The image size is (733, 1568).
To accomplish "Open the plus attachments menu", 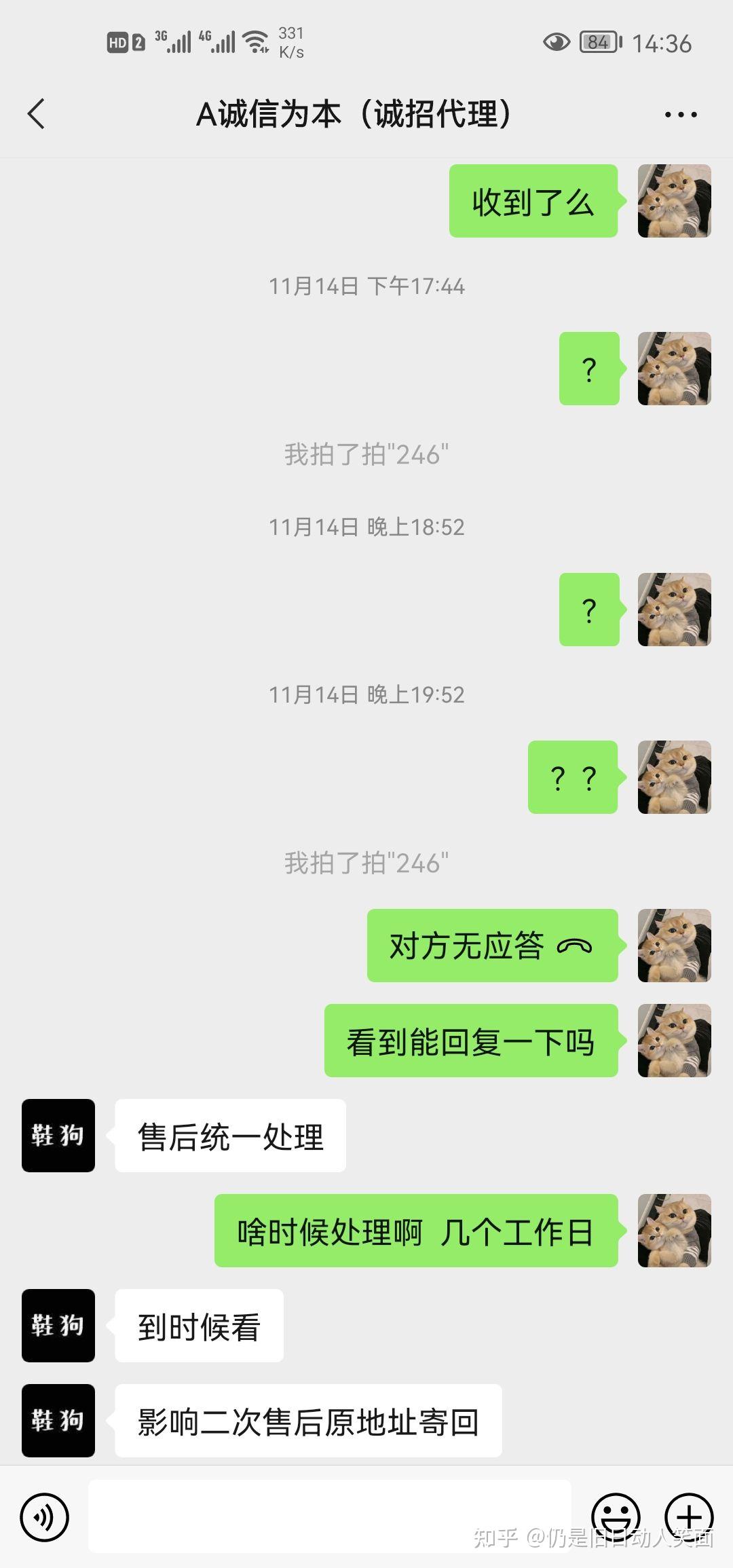I will point(688,1516).
